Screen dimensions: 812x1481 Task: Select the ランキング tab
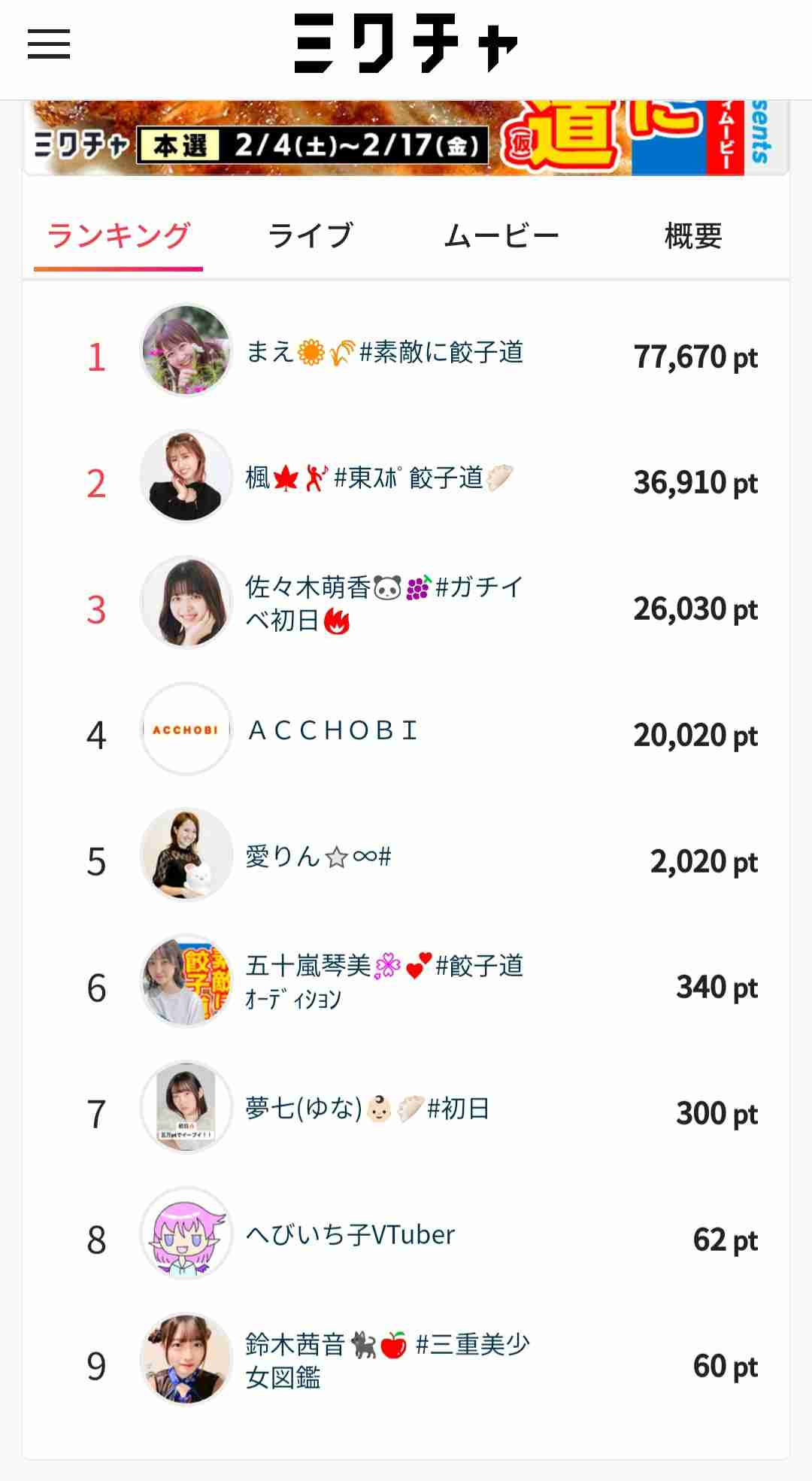pos(118,237)
